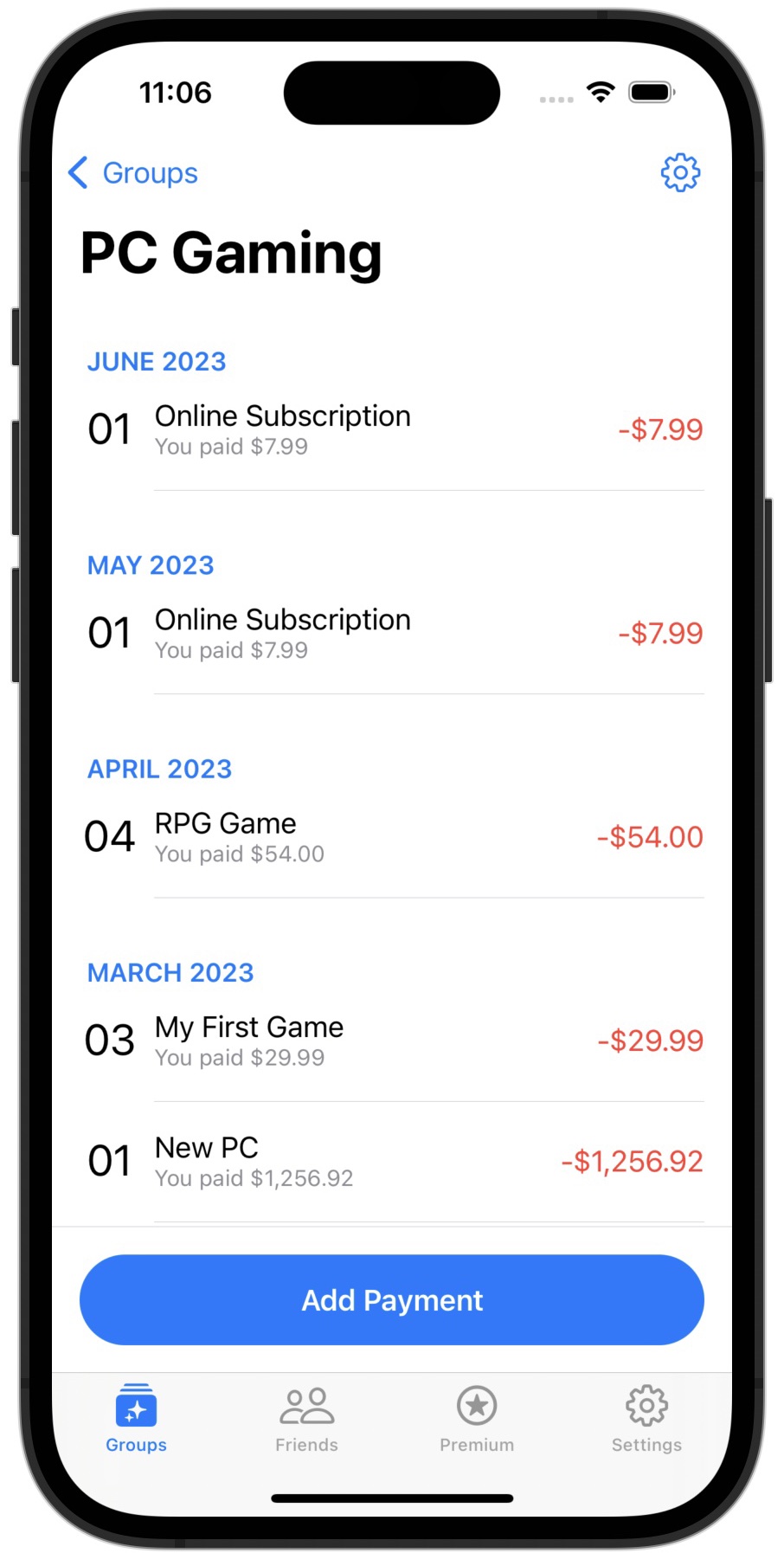Tap the PC Gaming title heading
The width and height of the screenshot is (784, 1553).
231,252
